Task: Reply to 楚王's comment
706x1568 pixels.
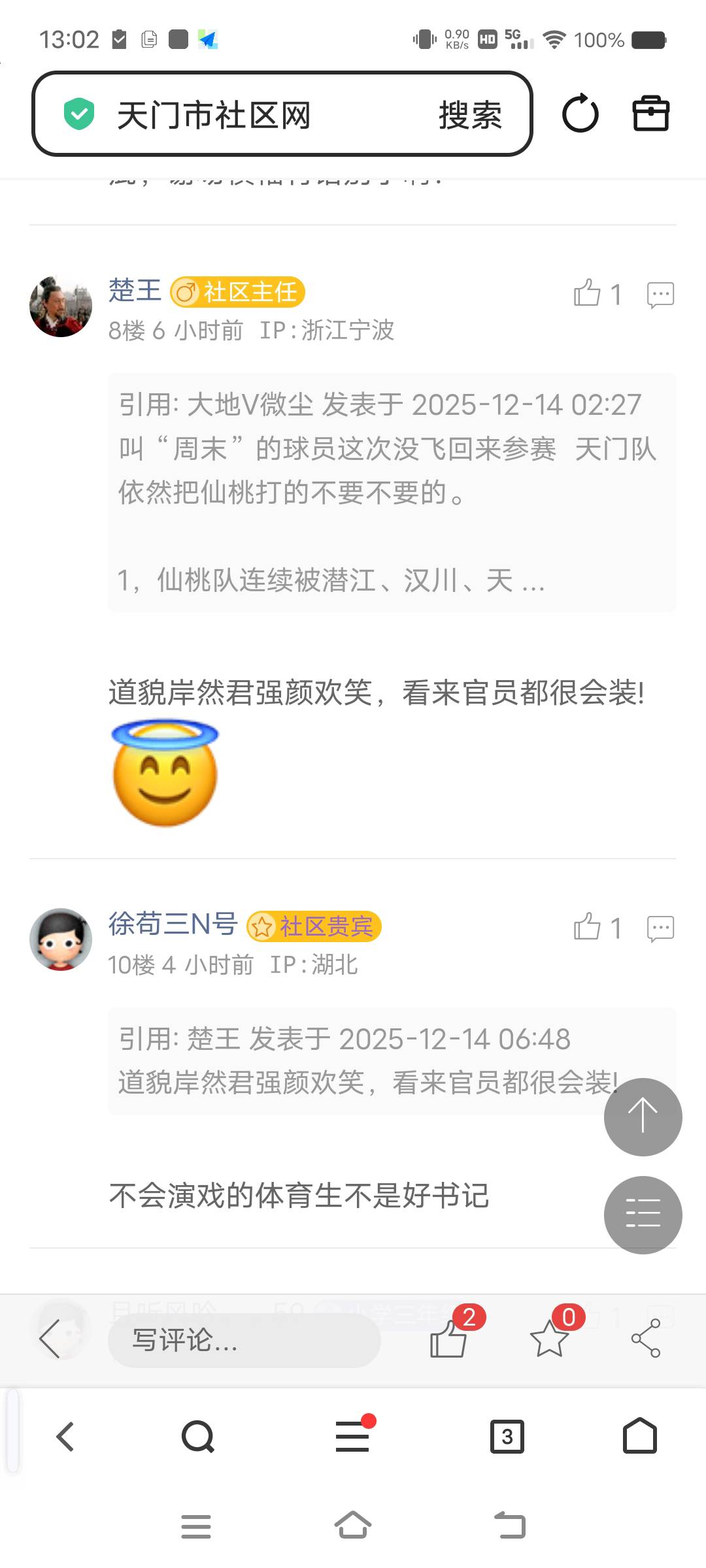Action: 660,295
